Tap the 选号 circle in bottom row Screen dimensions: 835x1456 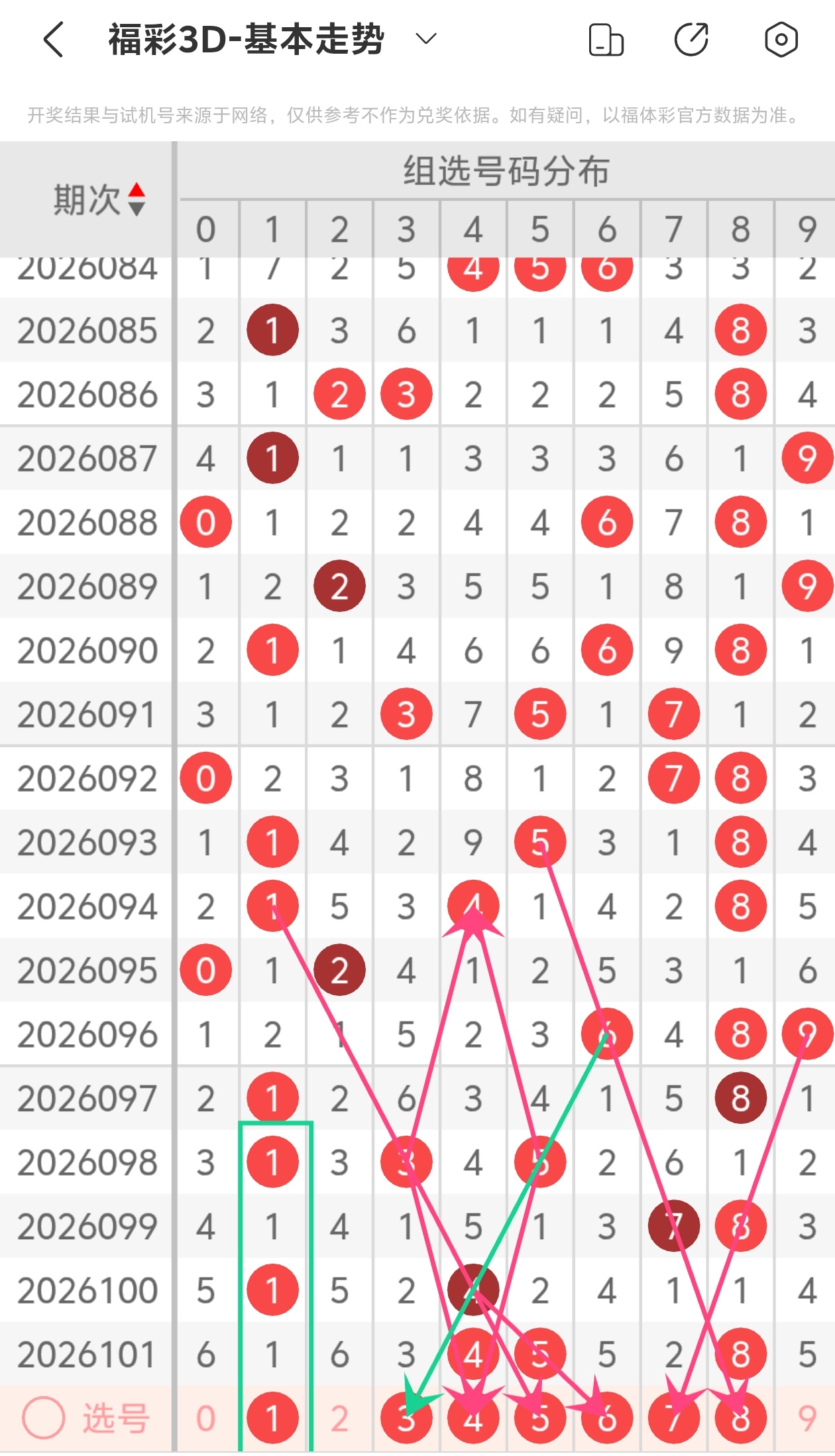[44, 1418]
